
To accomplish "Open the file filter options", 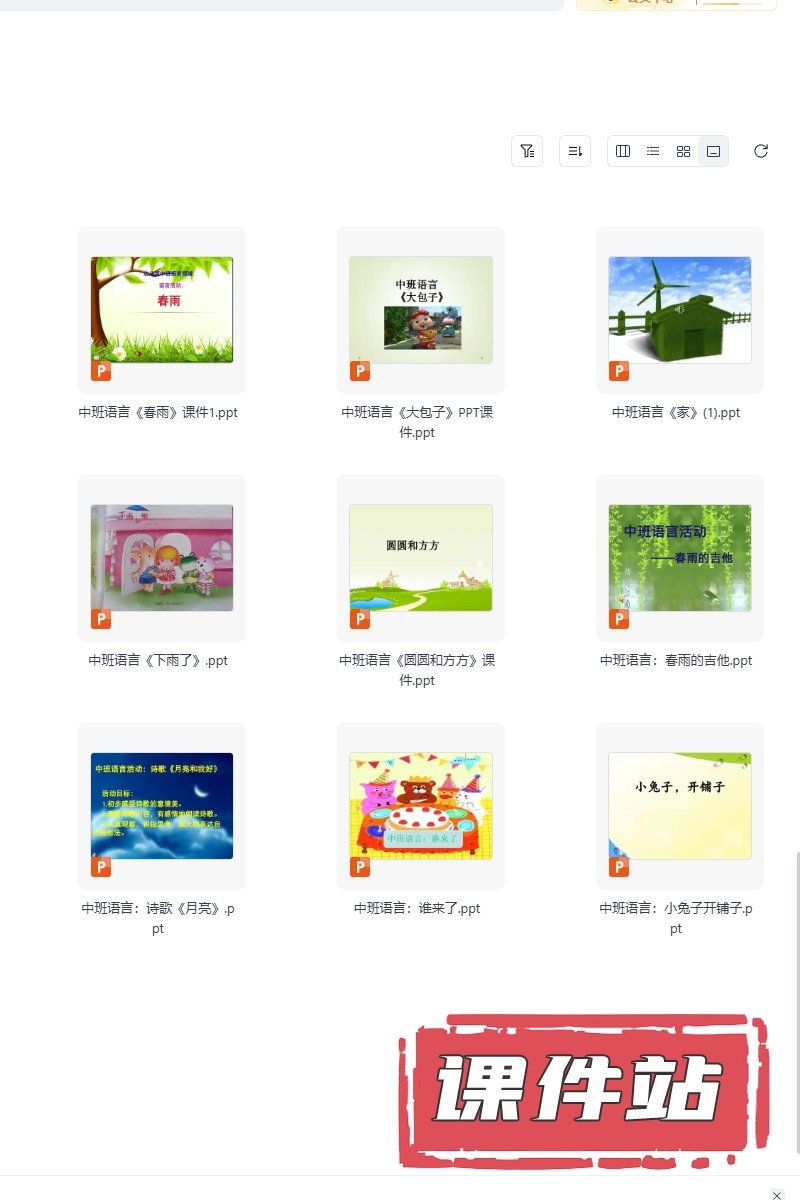I will coord(527,151).
